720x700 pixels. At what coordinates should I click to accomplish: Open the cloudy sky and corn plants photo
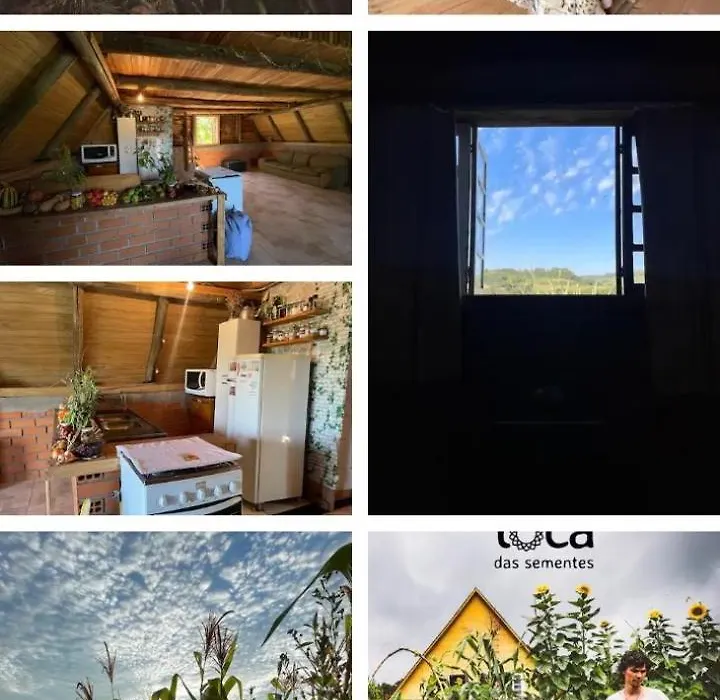[x=175, y=615]
